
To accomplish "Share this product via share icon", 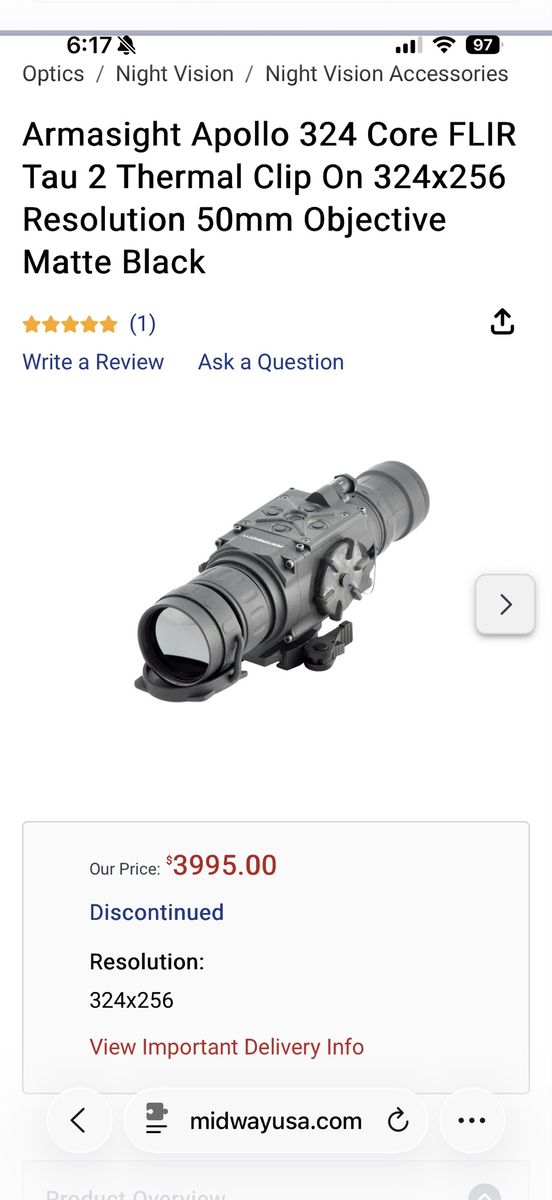I will click(x=502, y=322).
